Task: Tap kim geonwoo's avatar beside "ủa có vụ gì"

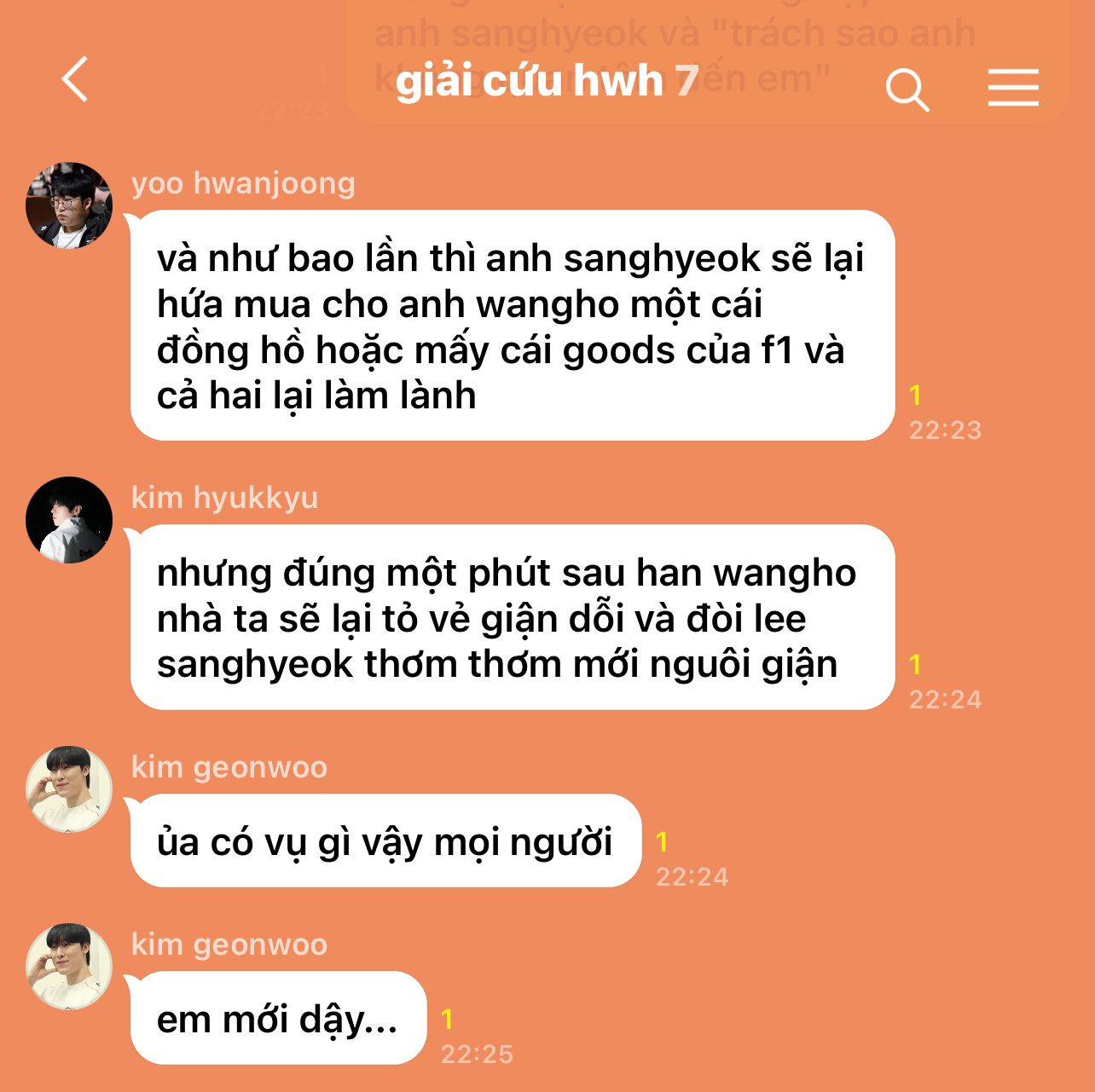Action: [x=69, y=789]
